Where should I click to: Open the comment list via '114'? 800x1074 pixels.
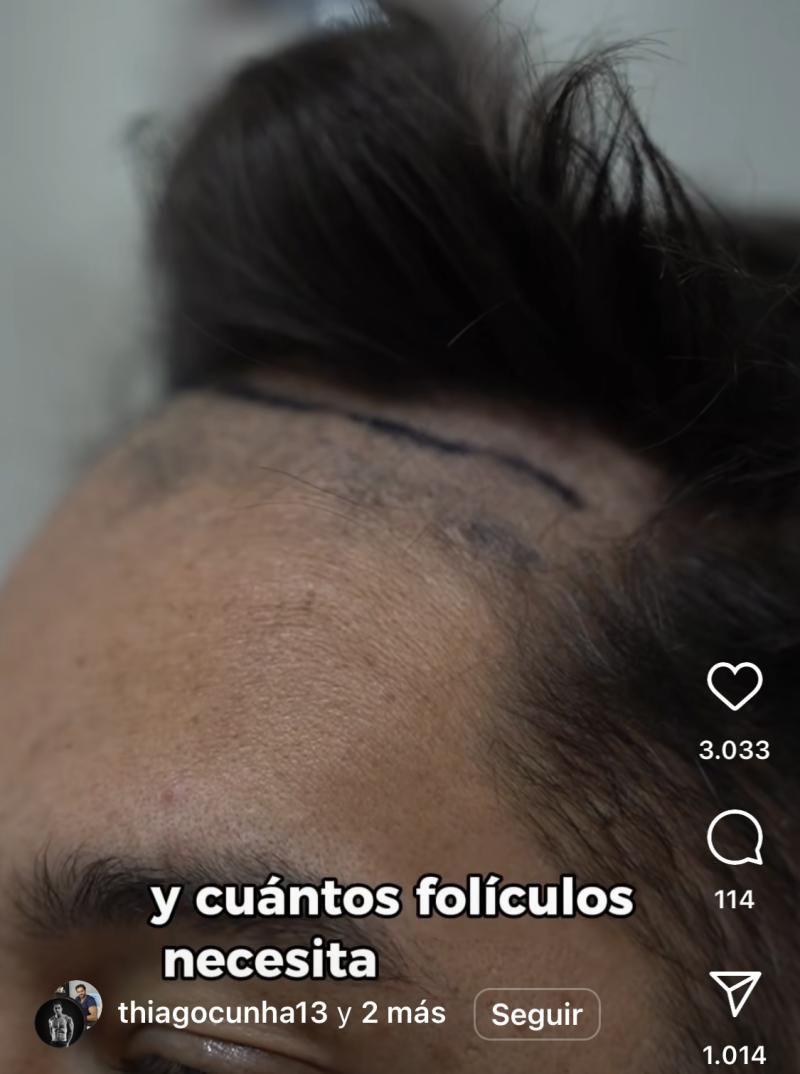click(733, 899)
